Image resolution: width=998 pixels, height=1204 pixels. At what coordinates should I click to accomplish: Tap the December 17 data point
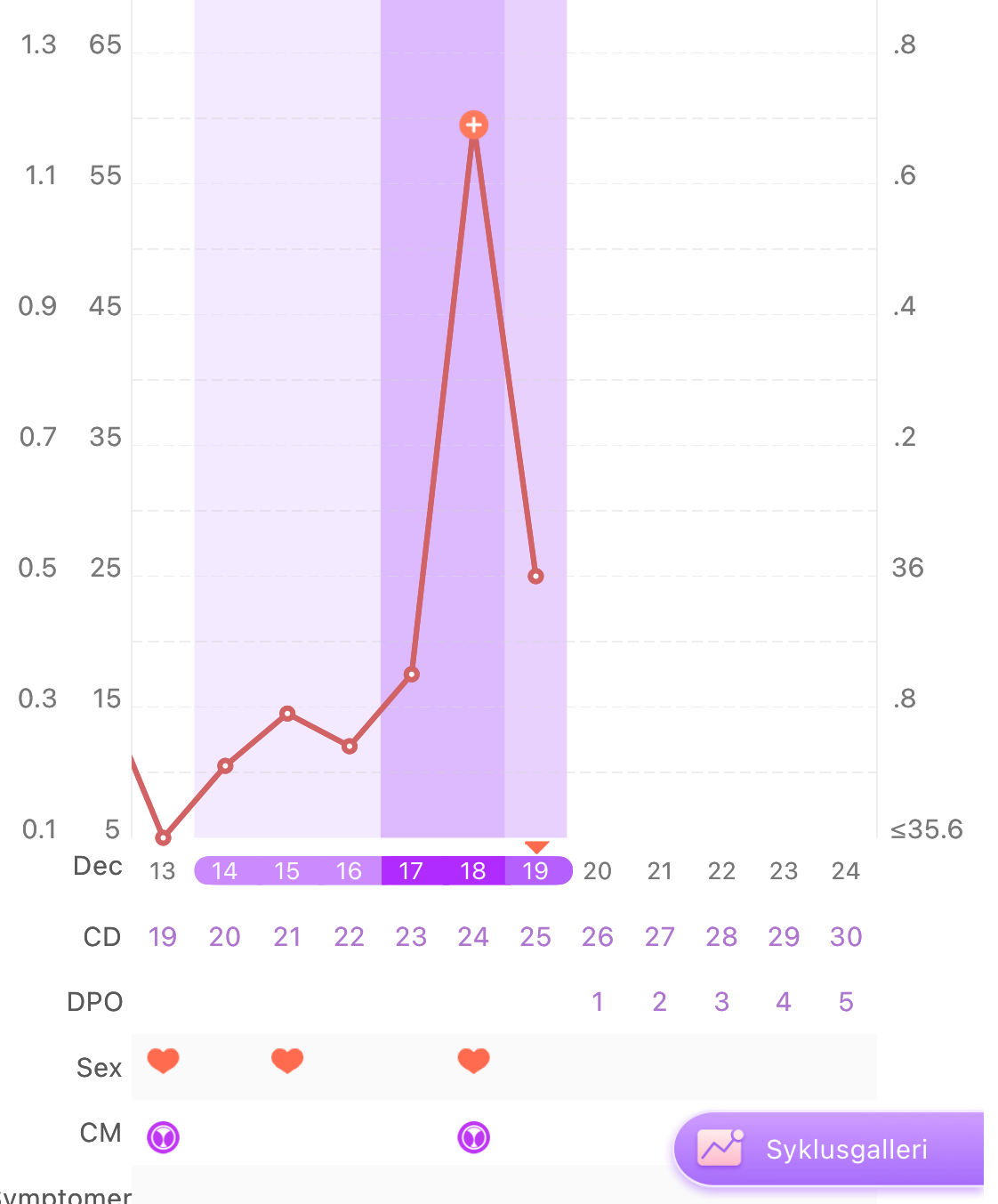pos(411,675)
